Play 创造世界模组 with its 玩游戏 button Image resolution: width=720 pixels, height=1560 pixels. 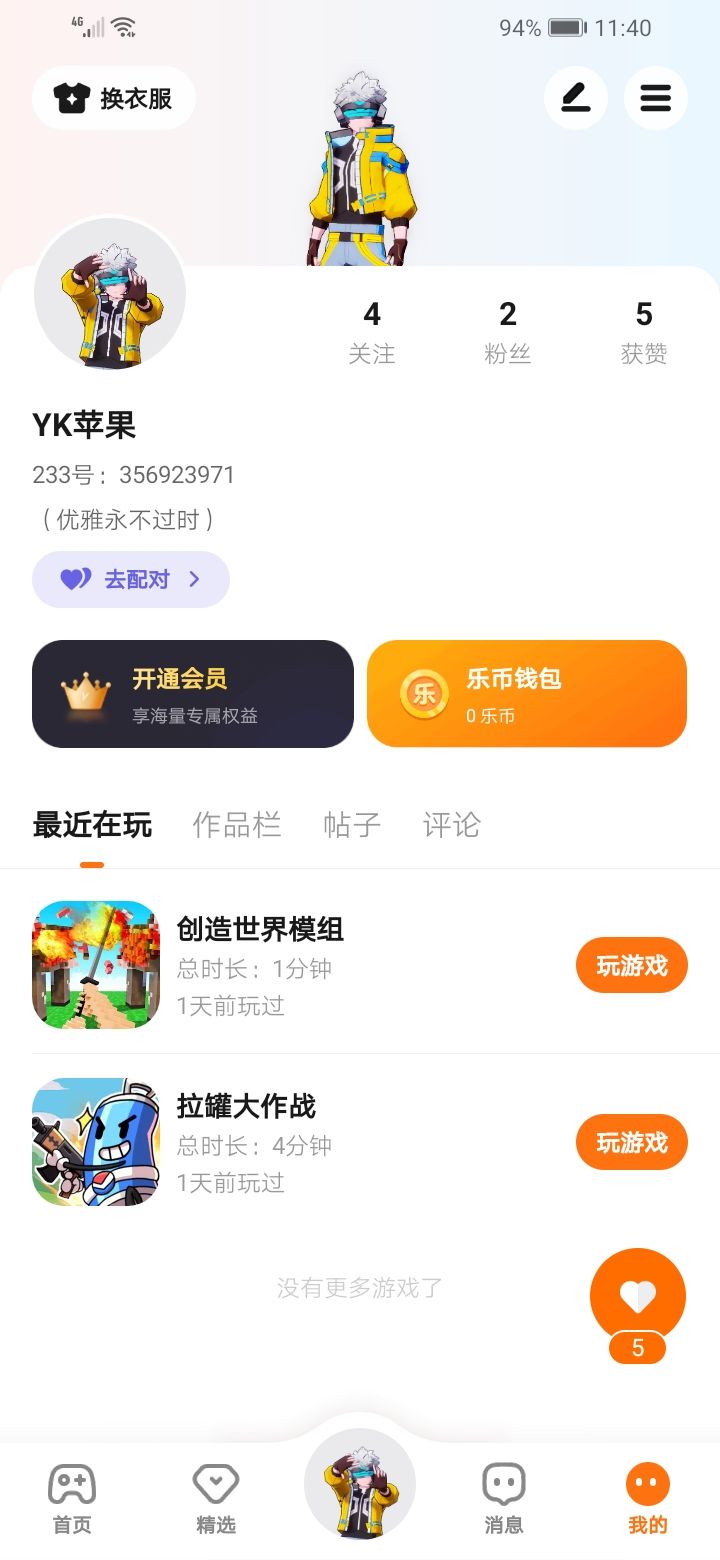[x=631, y=966]
